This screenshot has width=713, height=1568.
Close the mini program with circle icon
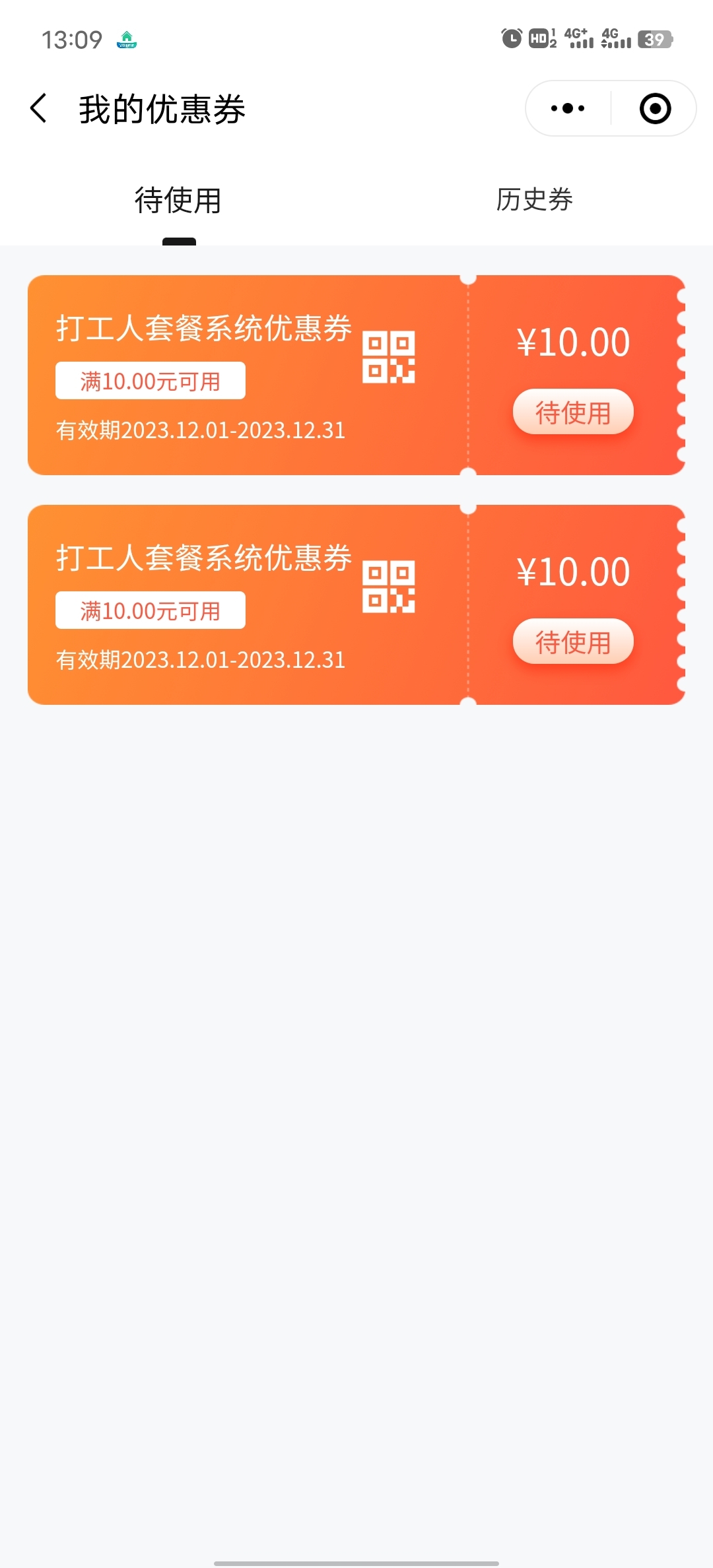pyautogui.click(x=655, y=108)
